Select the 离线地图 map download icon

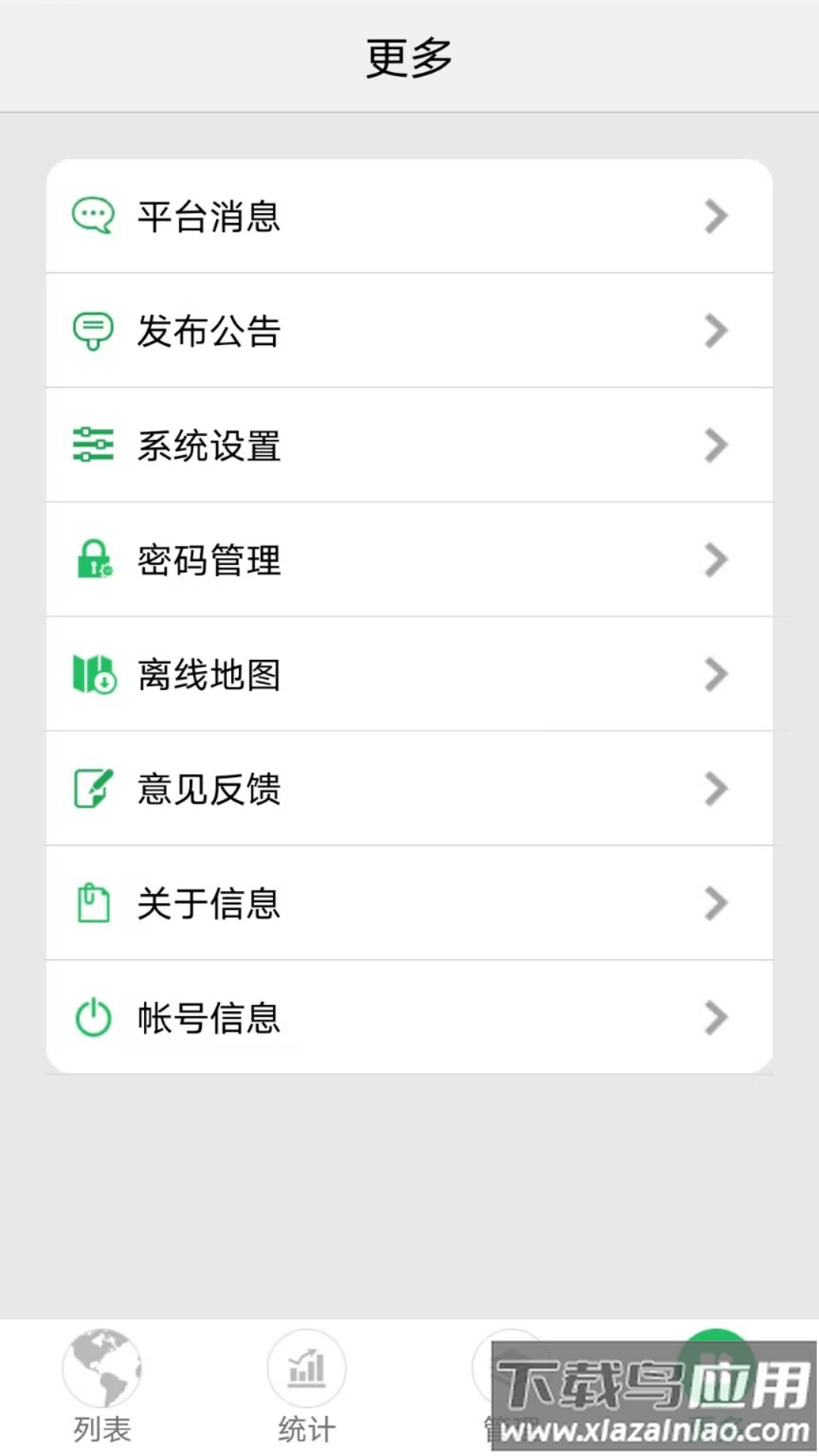93,674
